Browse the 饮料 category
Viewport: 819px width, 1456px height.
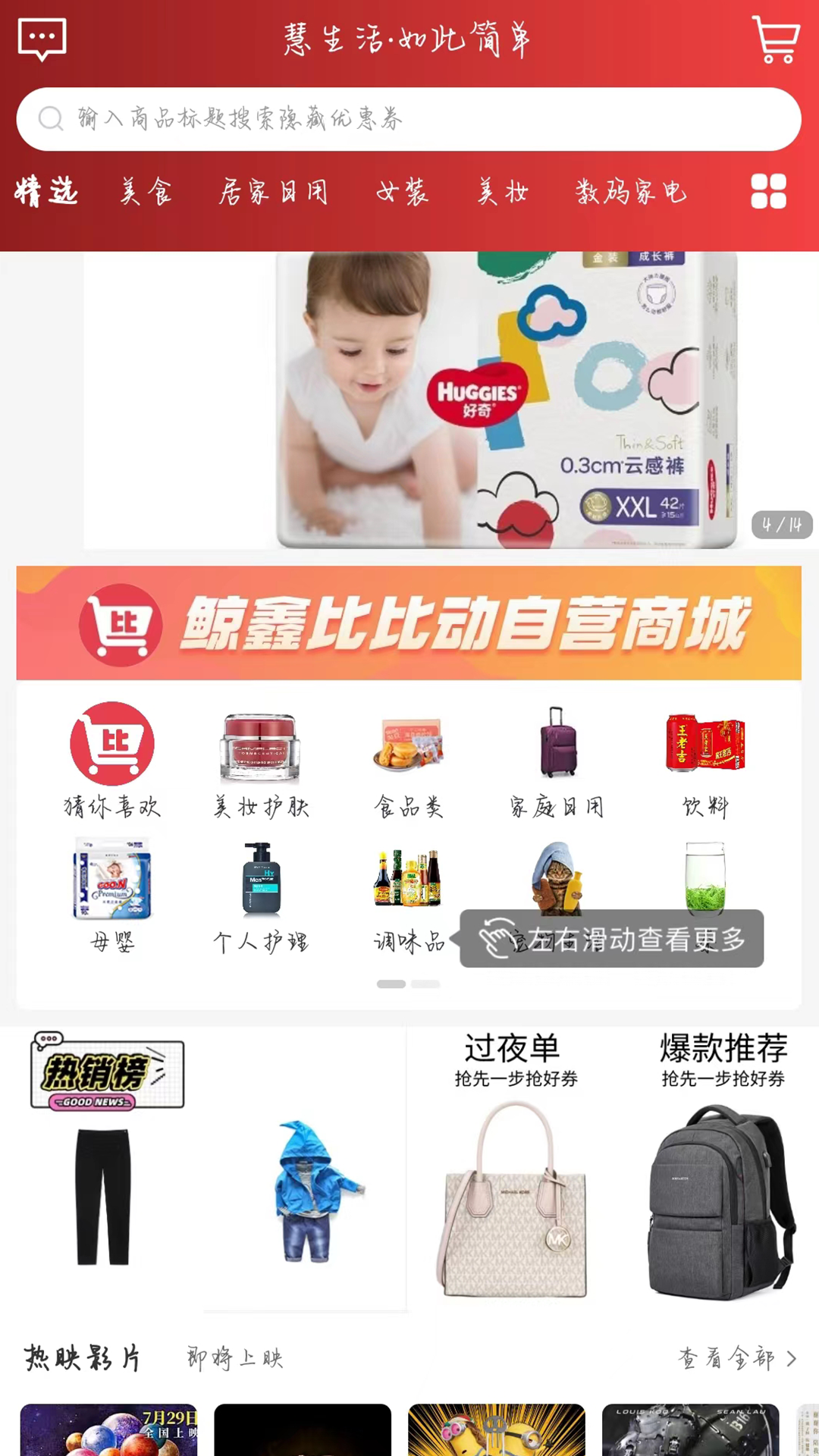pyautogui.click(x=705, y=760)
